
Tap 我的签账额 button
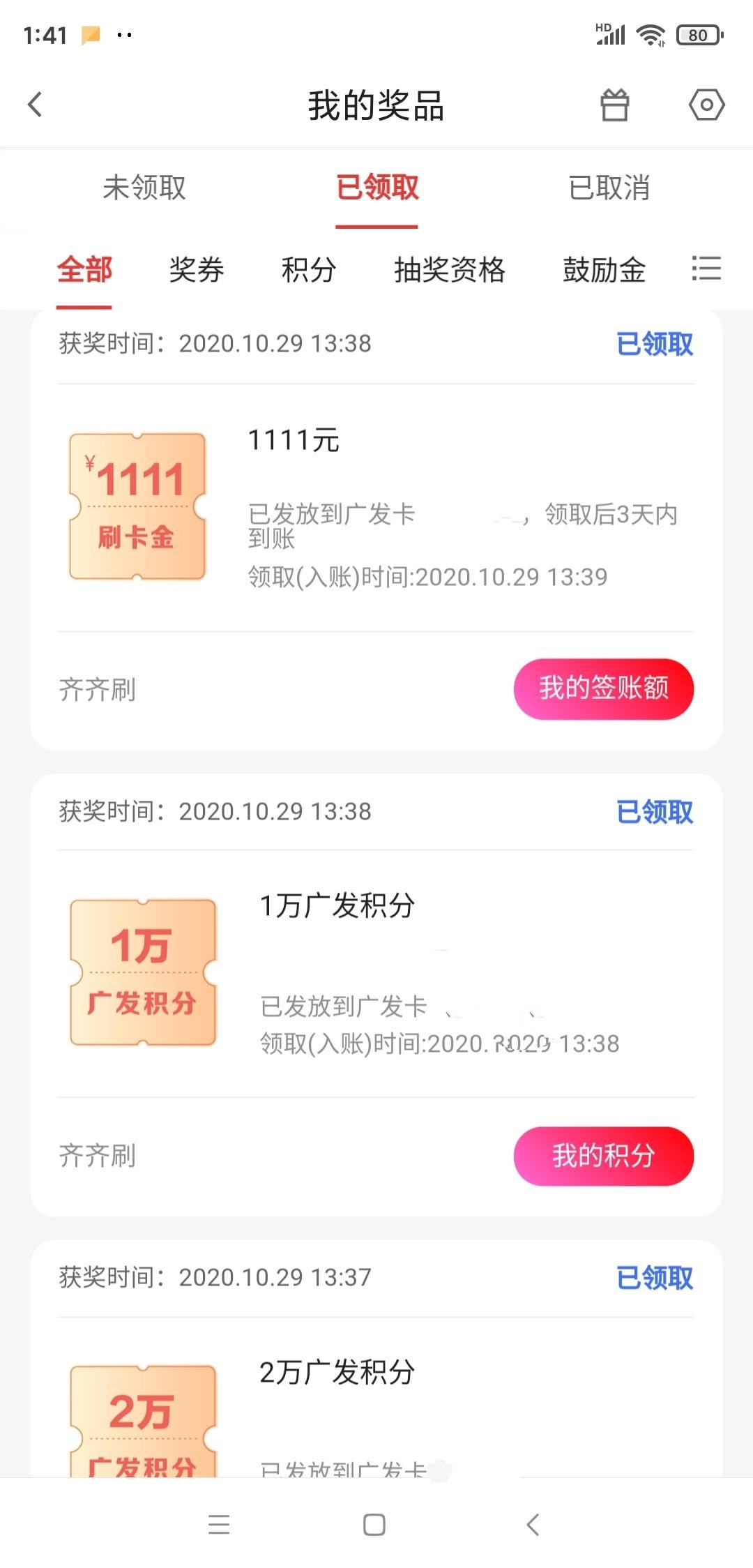(604, 688)
